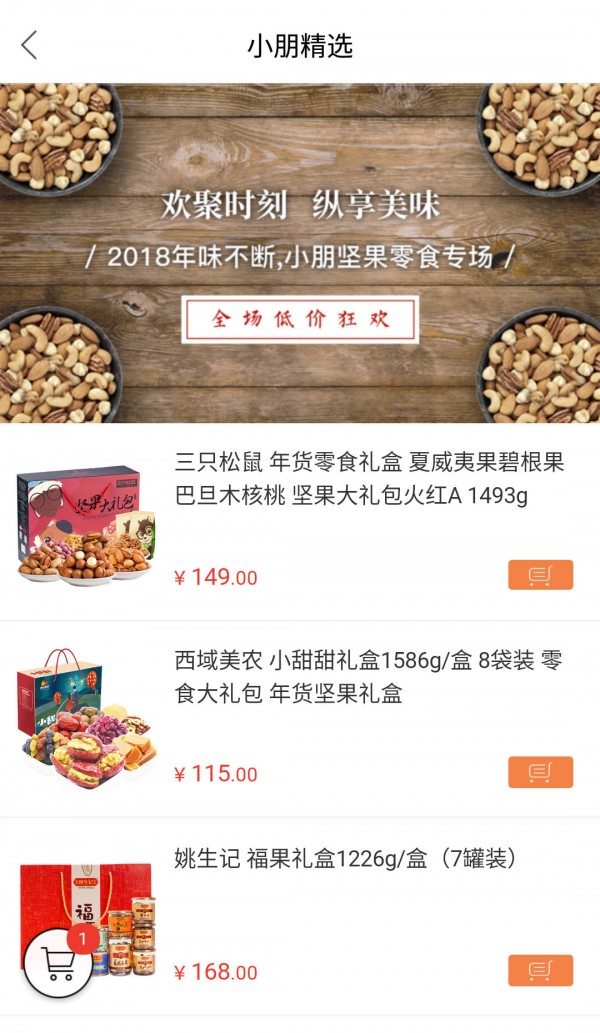Screen dimensions: 600x1033
Task: Add 姚生记 福果礼盒 to cart
Action: (540, 970)
